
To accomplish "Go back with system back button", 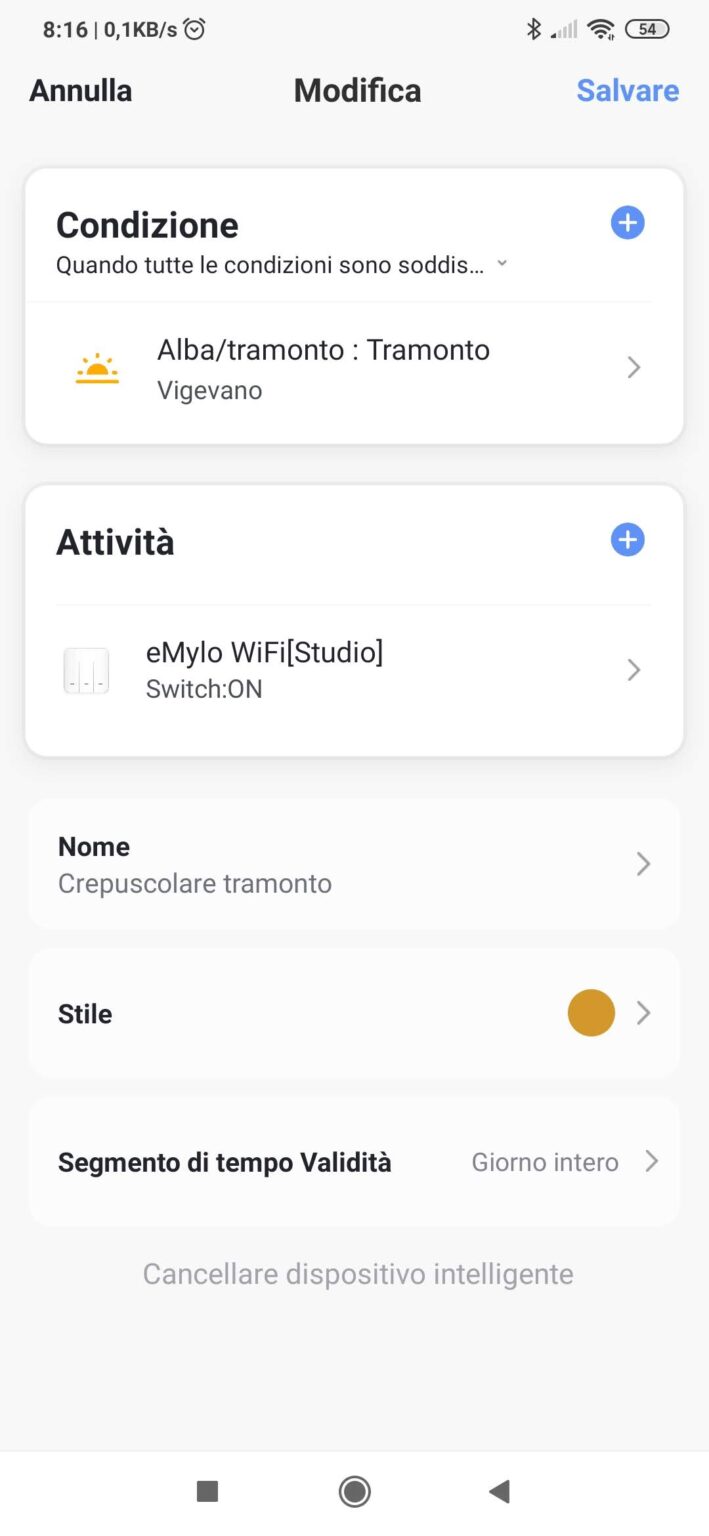I will [499, 1492].
